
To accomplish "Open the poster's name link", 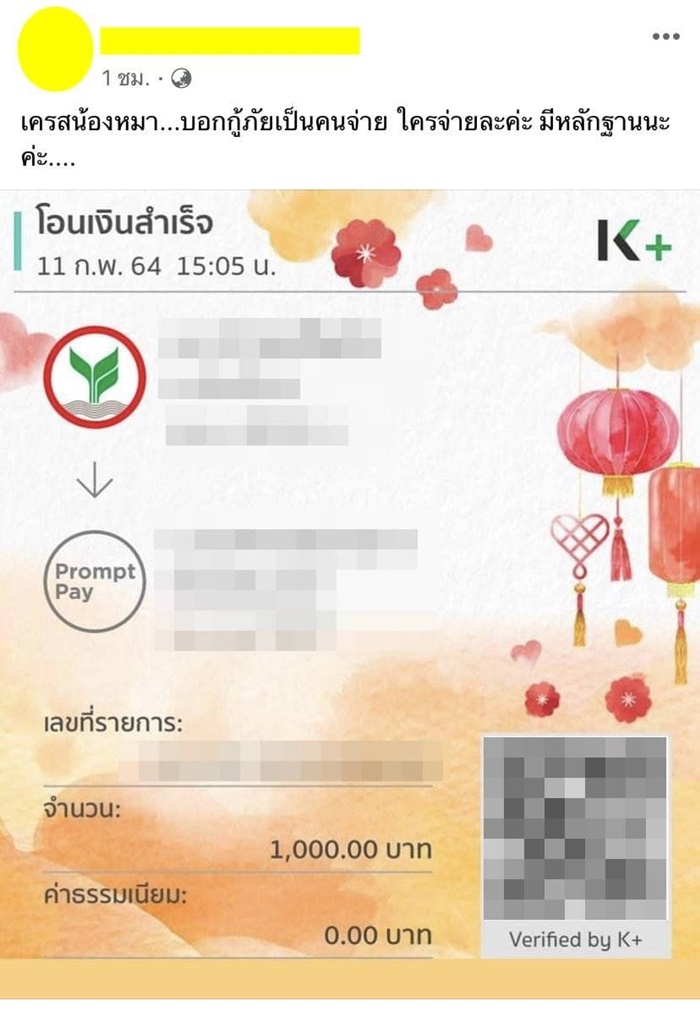I will 230,40.
